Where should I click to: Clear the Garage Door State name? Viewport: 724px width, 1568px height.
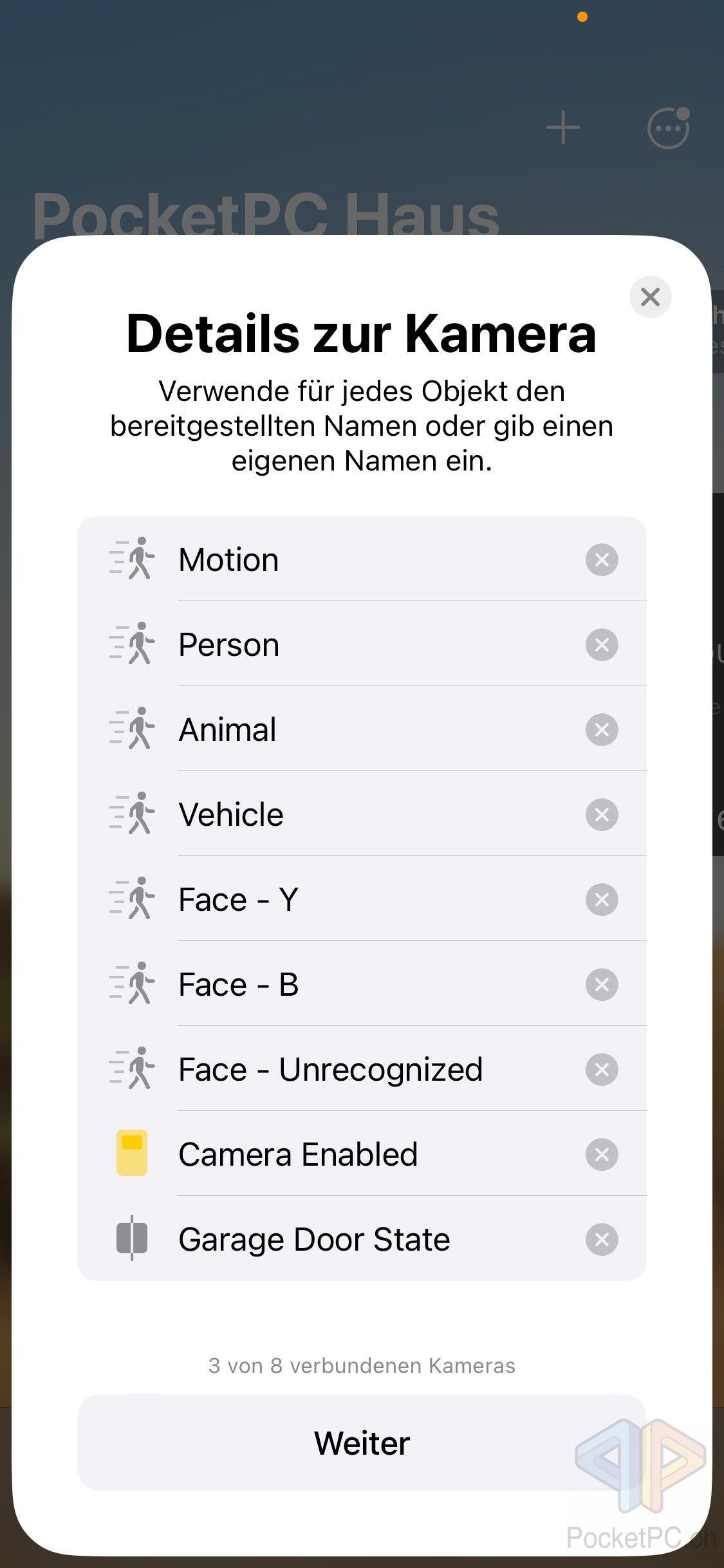pos(602,1239)
